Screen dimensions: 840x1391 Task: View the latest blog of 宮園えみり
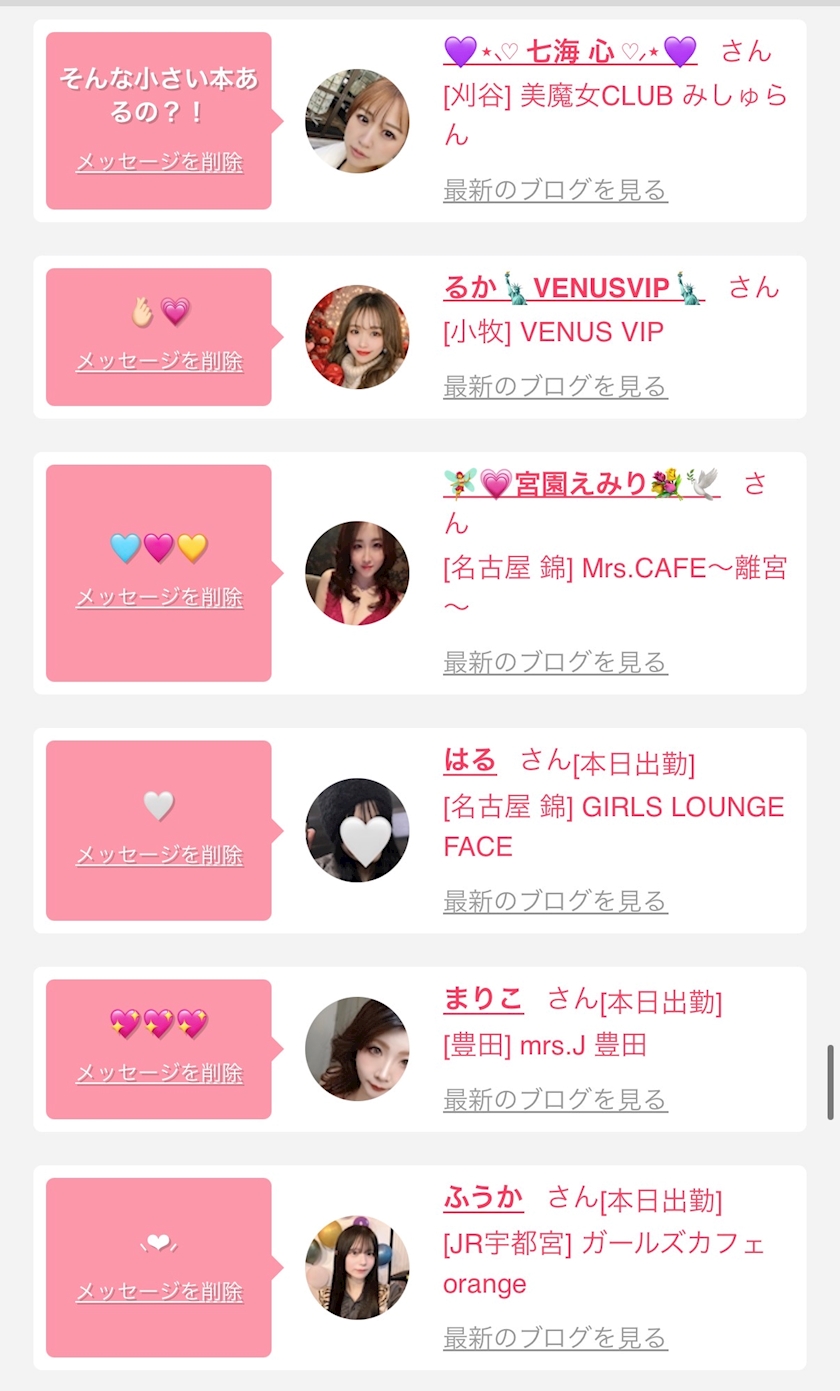tap(555, 662)
